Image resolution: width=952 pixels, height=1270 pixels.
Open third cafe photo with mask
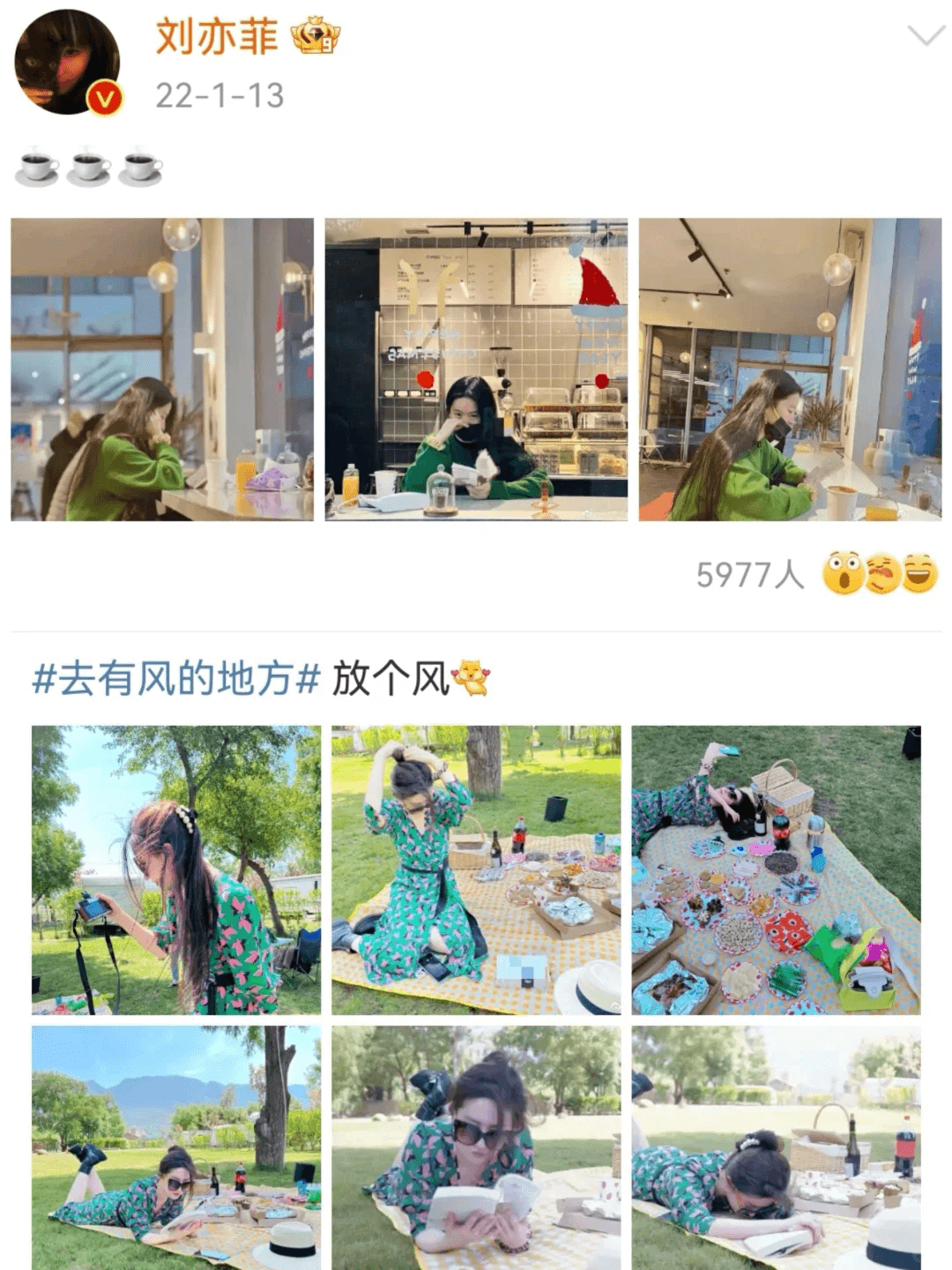pyautogui.click(x=790, y=370)
